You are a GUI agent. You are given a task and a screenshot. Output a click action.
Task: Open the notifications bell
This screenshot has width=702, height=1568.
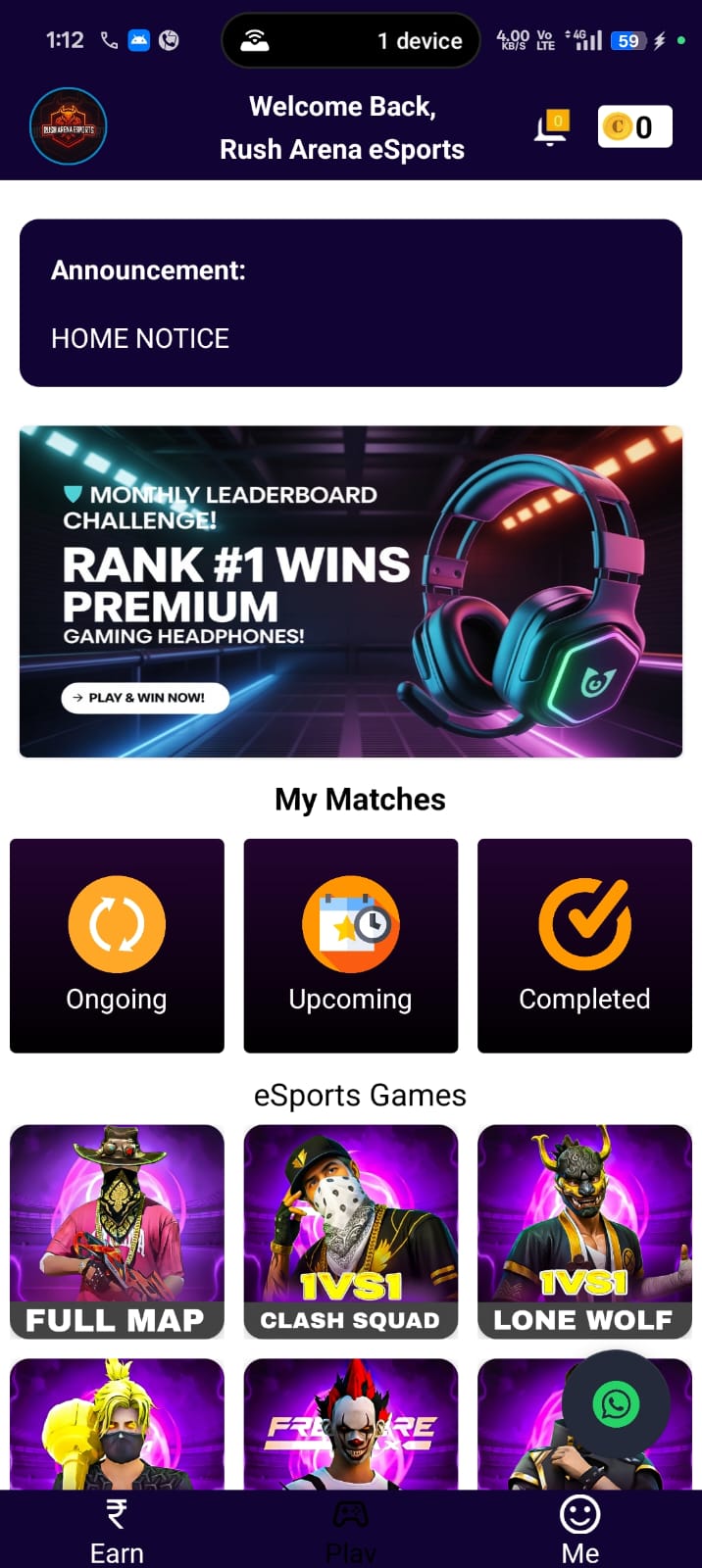[550, 129]
